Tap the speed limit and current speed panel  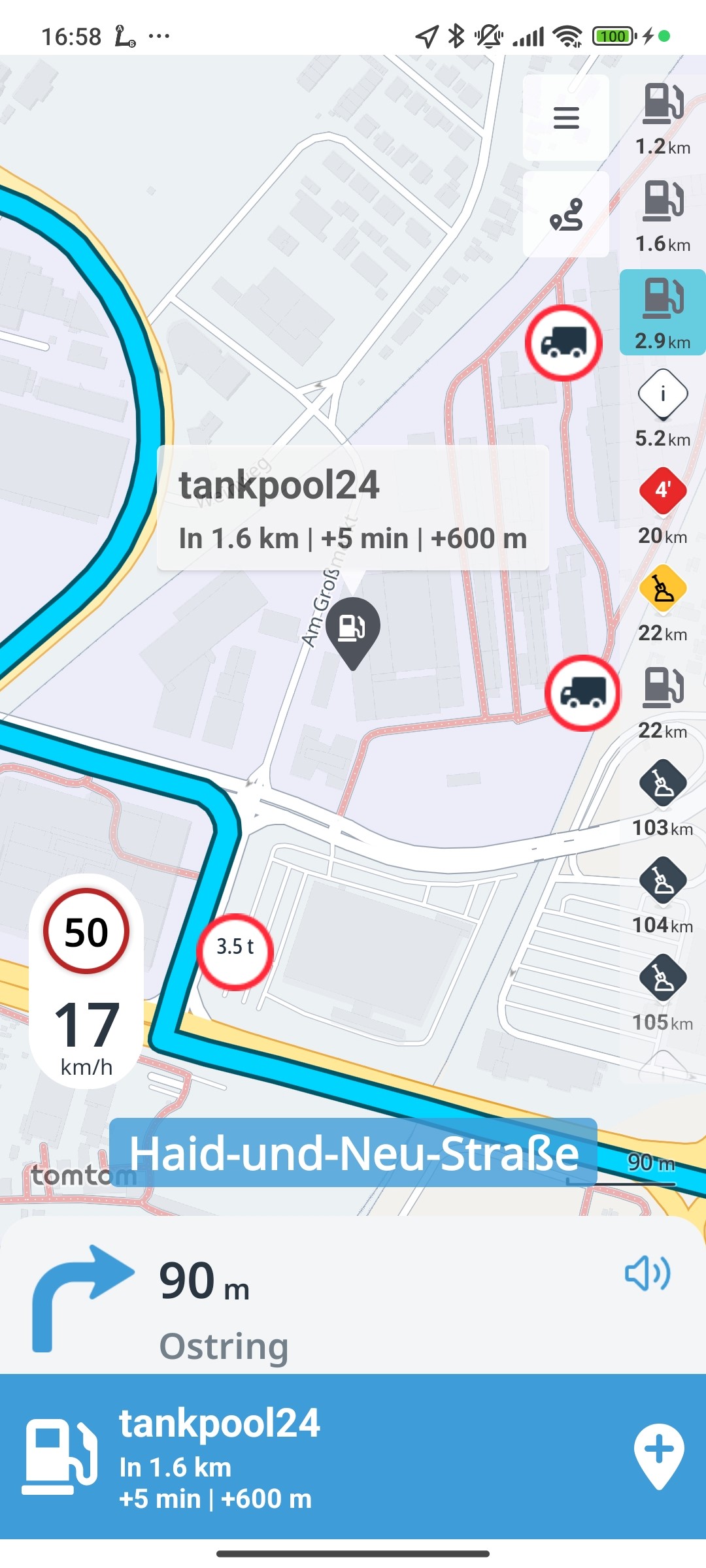click(x=86, y=980)
